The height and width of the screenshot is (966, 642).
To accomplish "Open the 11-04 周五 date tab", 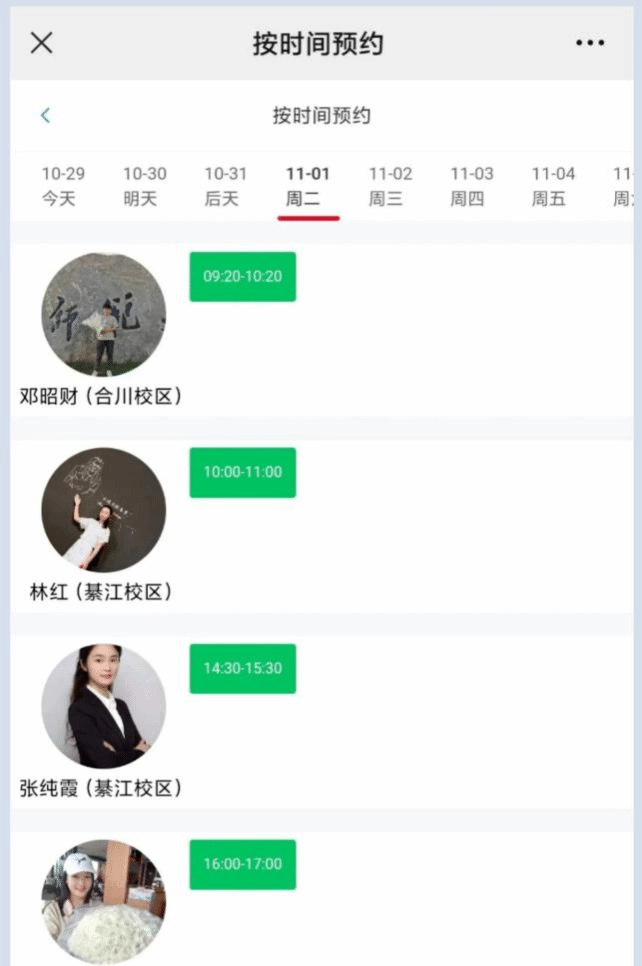I will click(x=552, y=186).
